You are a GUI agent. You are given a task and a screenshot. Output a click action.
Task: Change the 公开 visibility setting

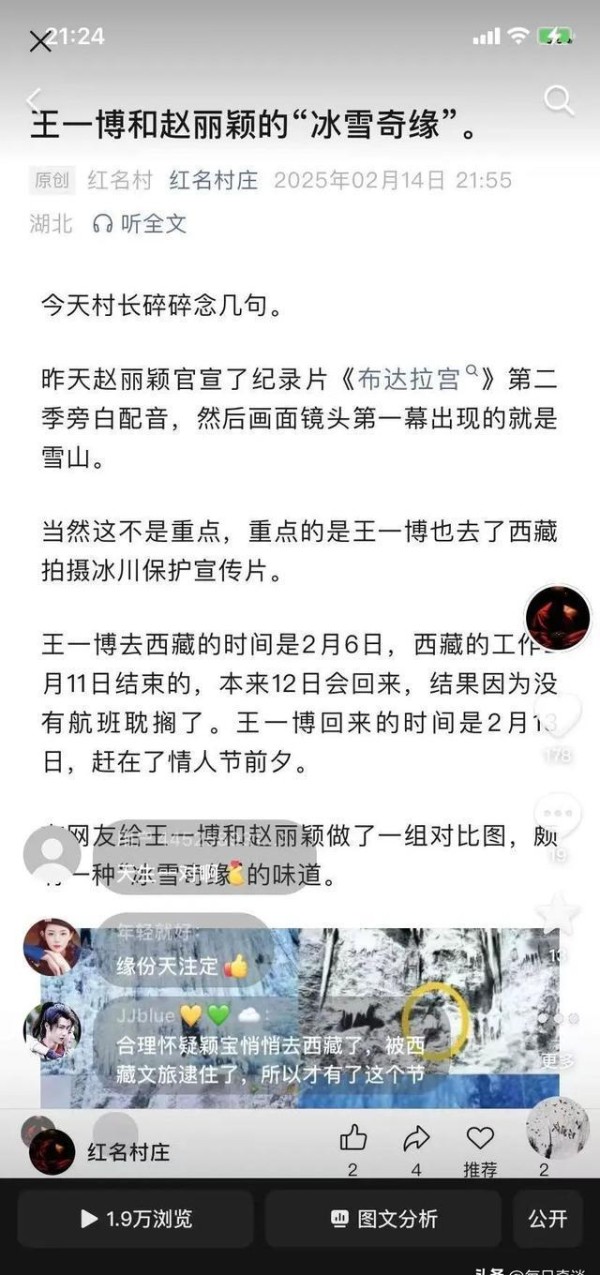547,1218
